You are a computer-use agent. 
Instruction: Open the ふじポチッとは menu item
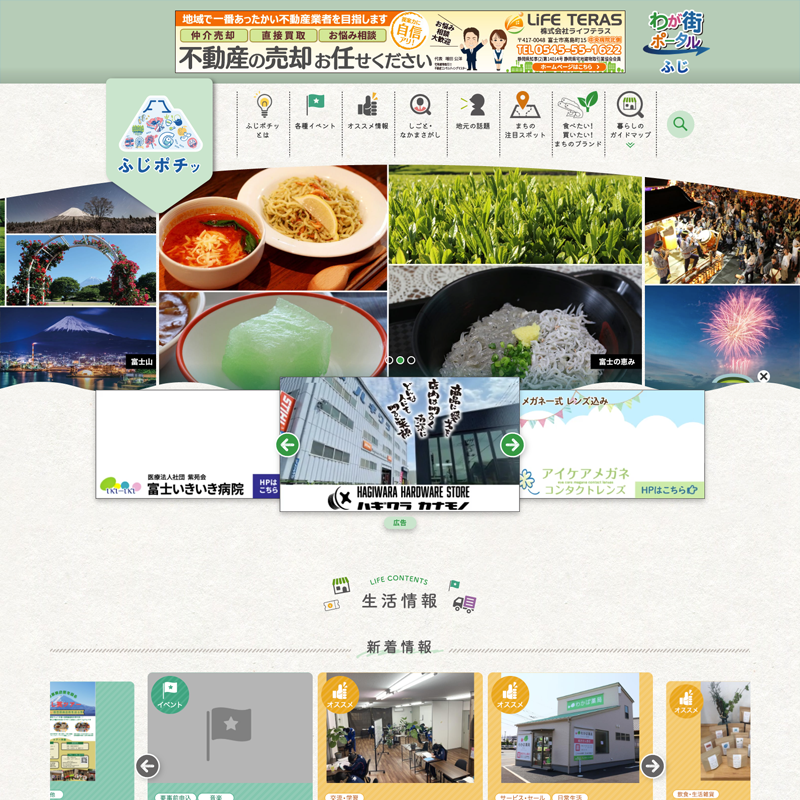[x=263, y=118]
